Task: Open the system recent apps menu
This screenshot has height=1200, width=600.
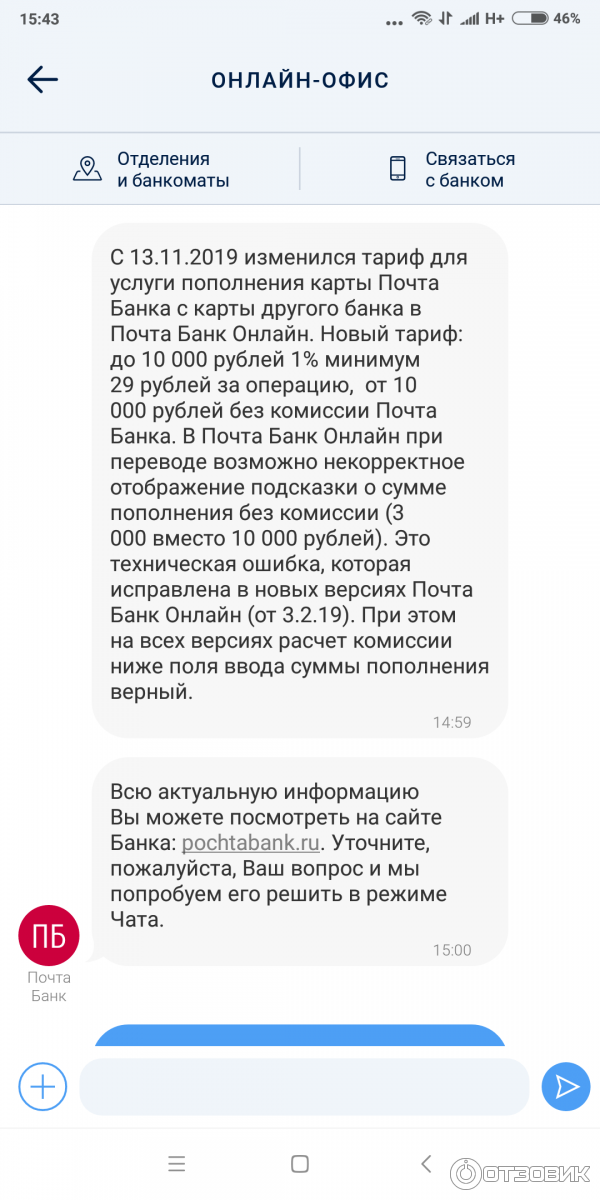Action: (177, 1164)
